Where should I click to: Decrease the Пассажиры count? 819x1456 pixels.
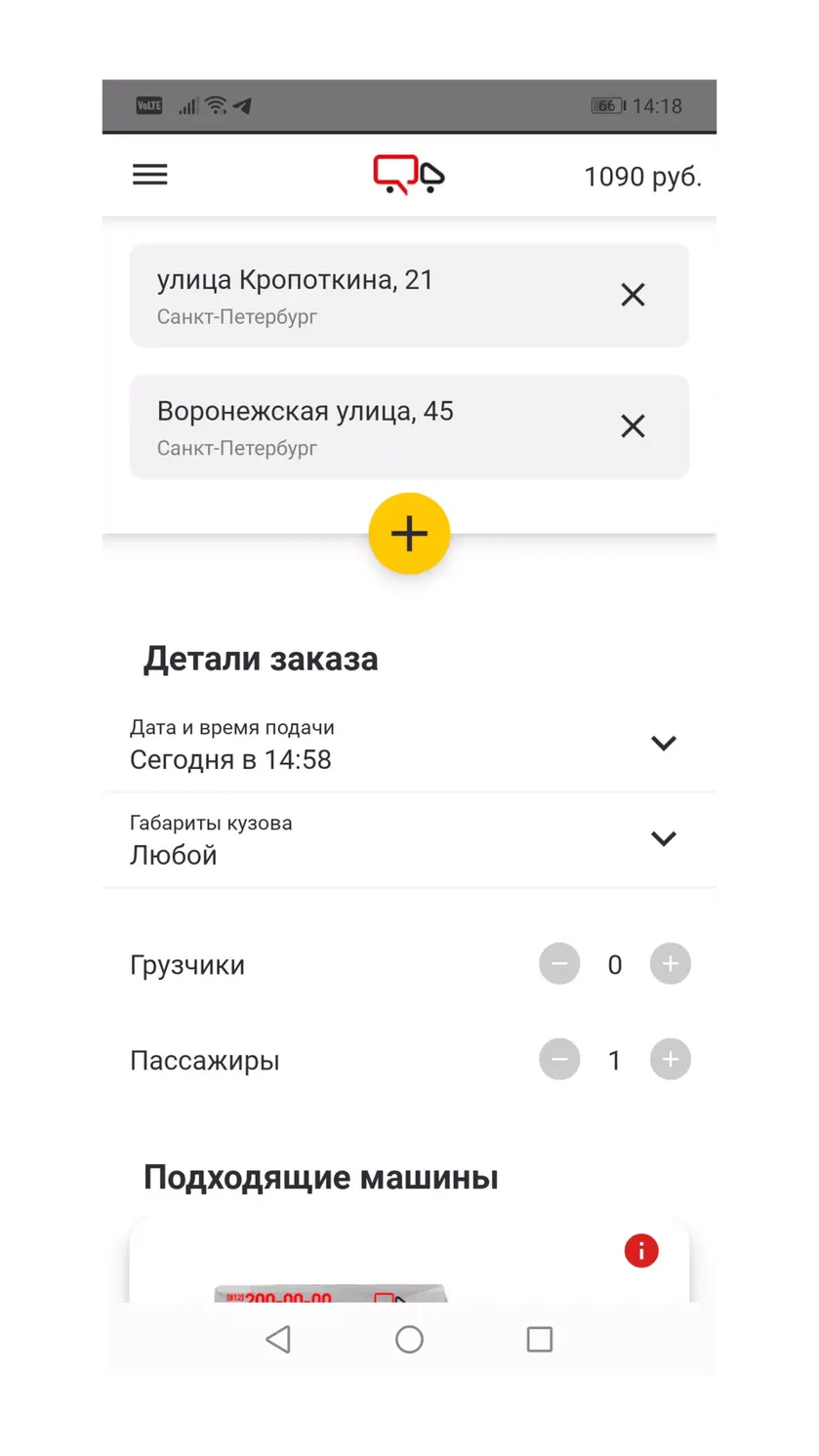click(559, 1060)
